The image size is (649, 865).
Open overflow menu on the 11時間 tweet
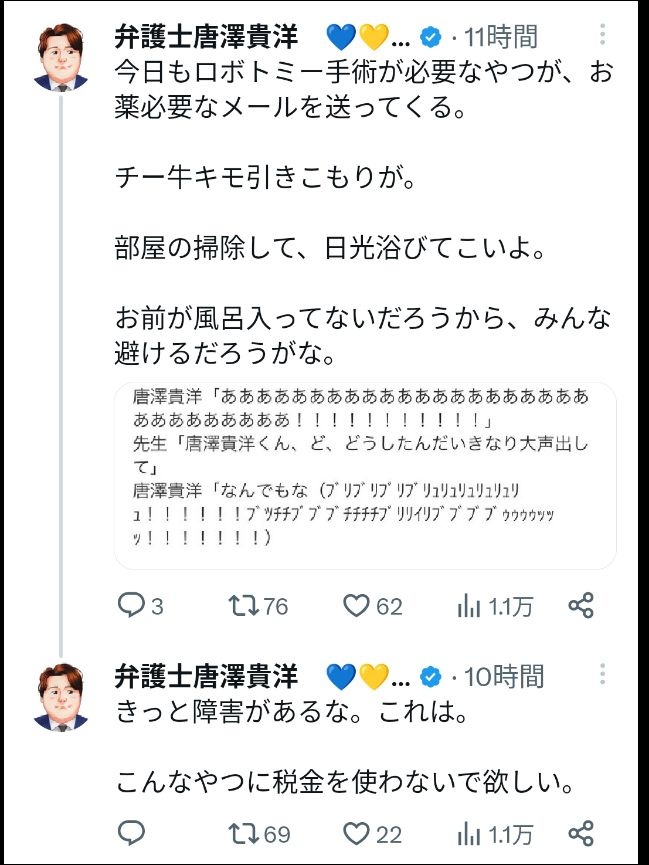pos(603,37)
